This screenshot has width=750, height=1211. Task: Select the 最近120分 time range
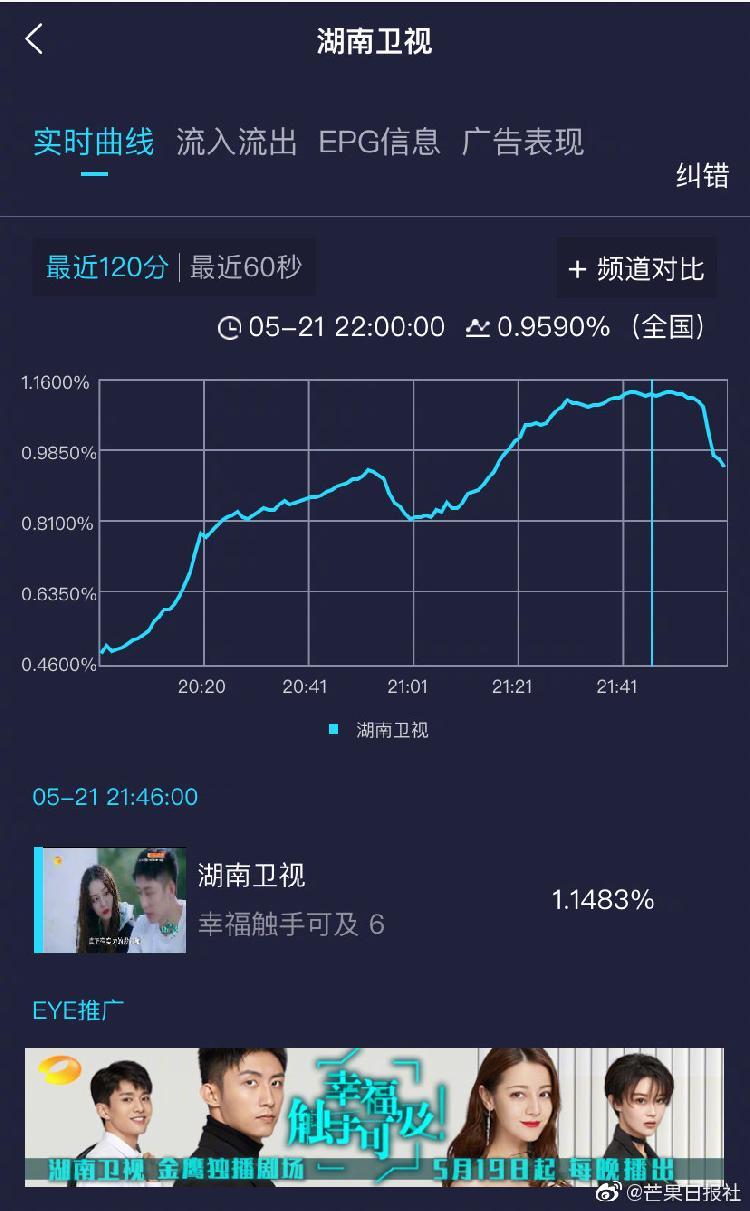click(x=107, y=268)
